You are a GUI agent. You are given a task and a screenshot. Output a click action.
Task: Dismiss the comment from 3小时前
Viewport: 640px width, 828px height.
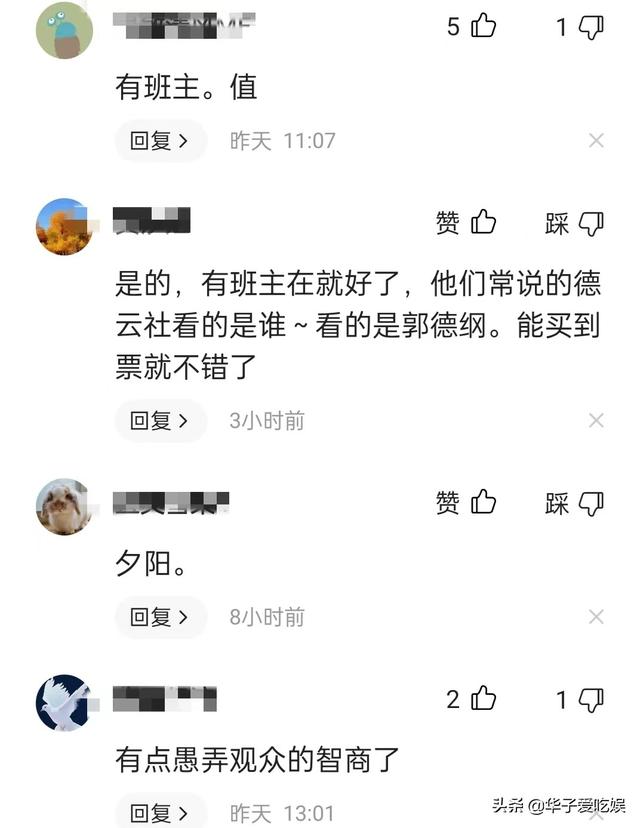pyautogui.click(x=596, y=421)
